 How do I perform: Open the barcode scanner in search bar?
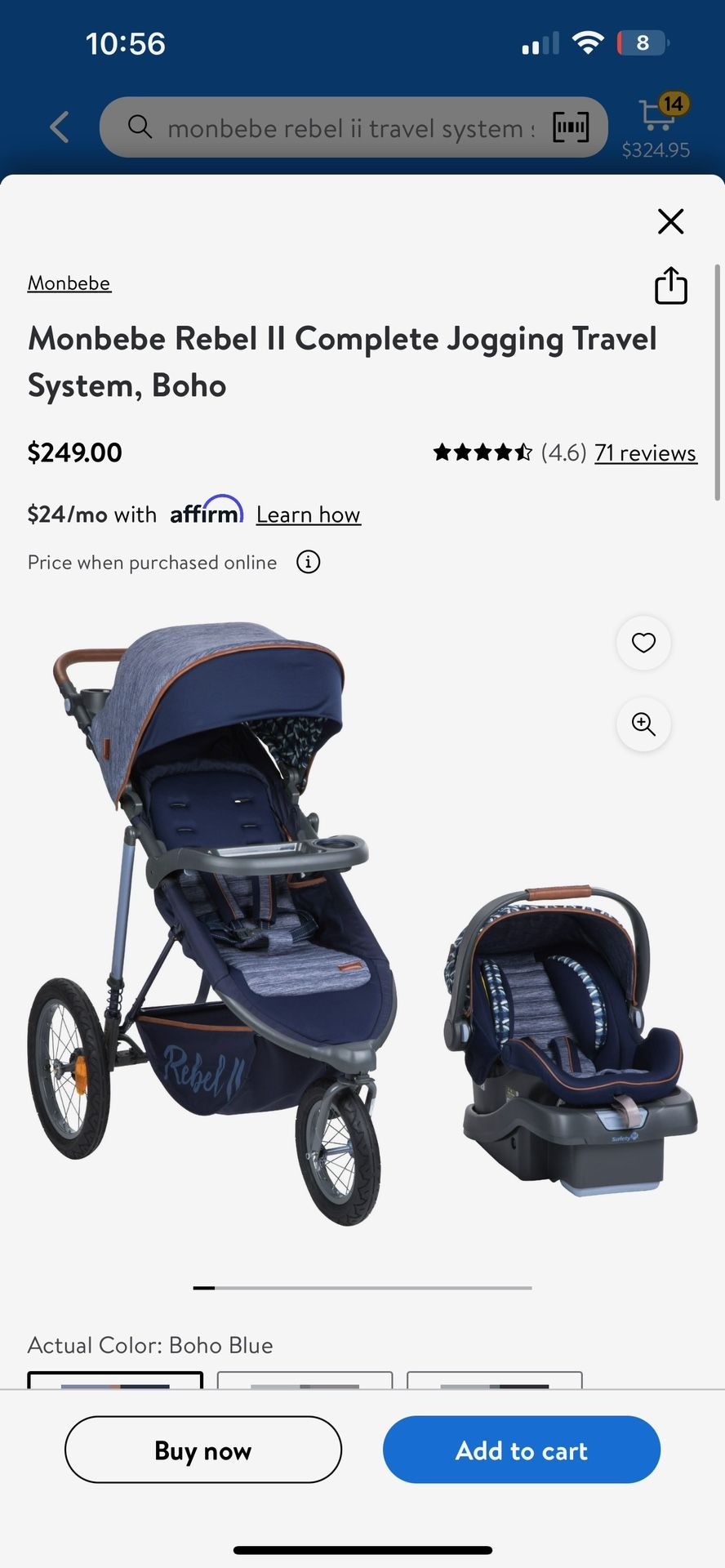[x=571, y=127]
